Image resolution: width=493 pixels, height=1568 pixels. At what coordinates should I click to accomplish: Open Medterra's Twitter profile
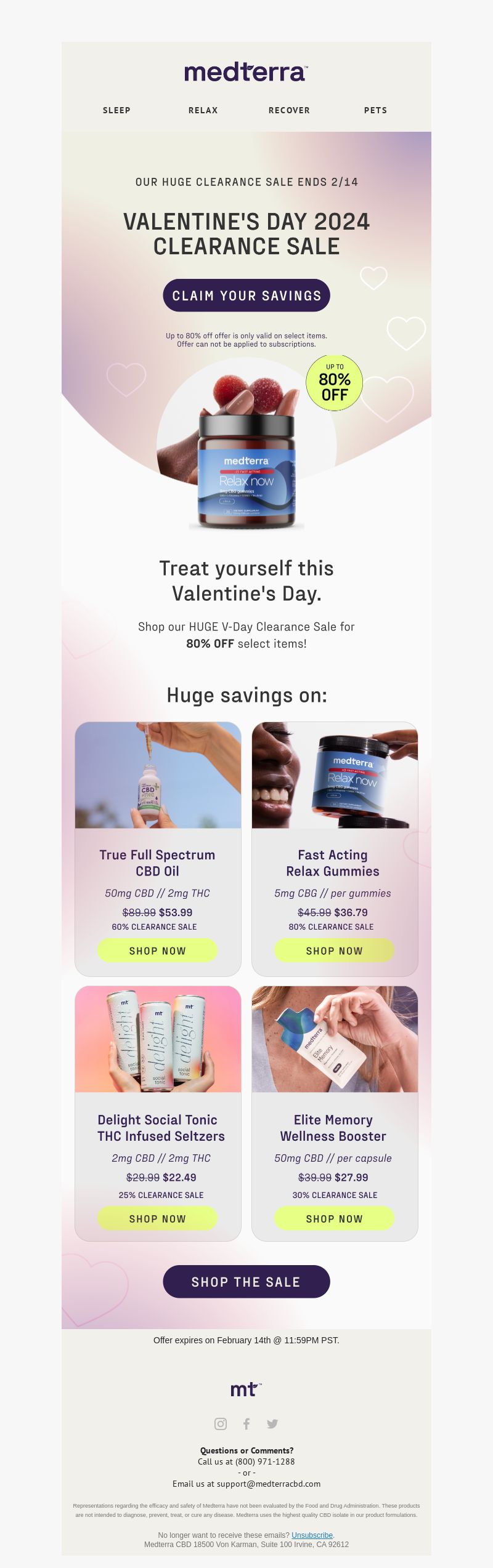[x=272, y=1423]
